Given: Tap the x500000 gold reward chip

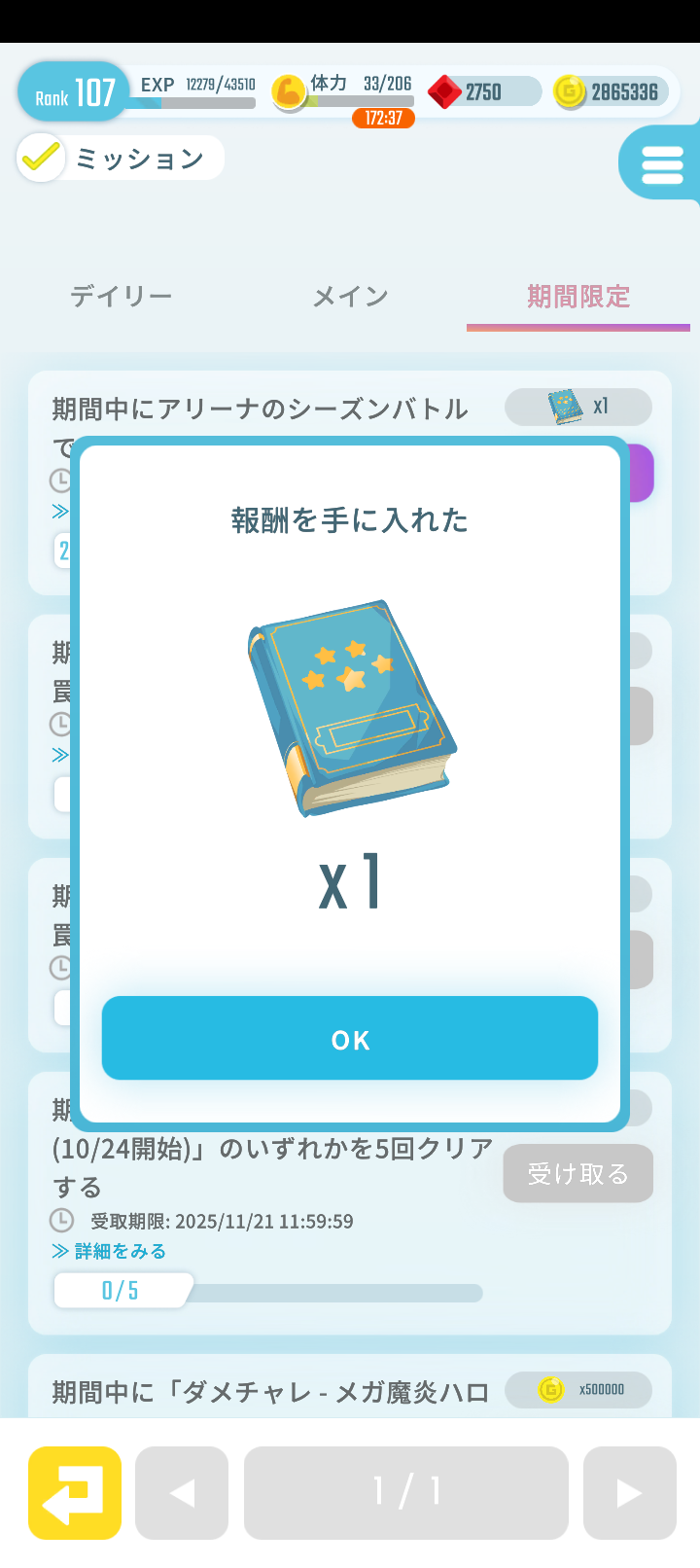Looking at the screenshot, I should [x=577, y=1391].
